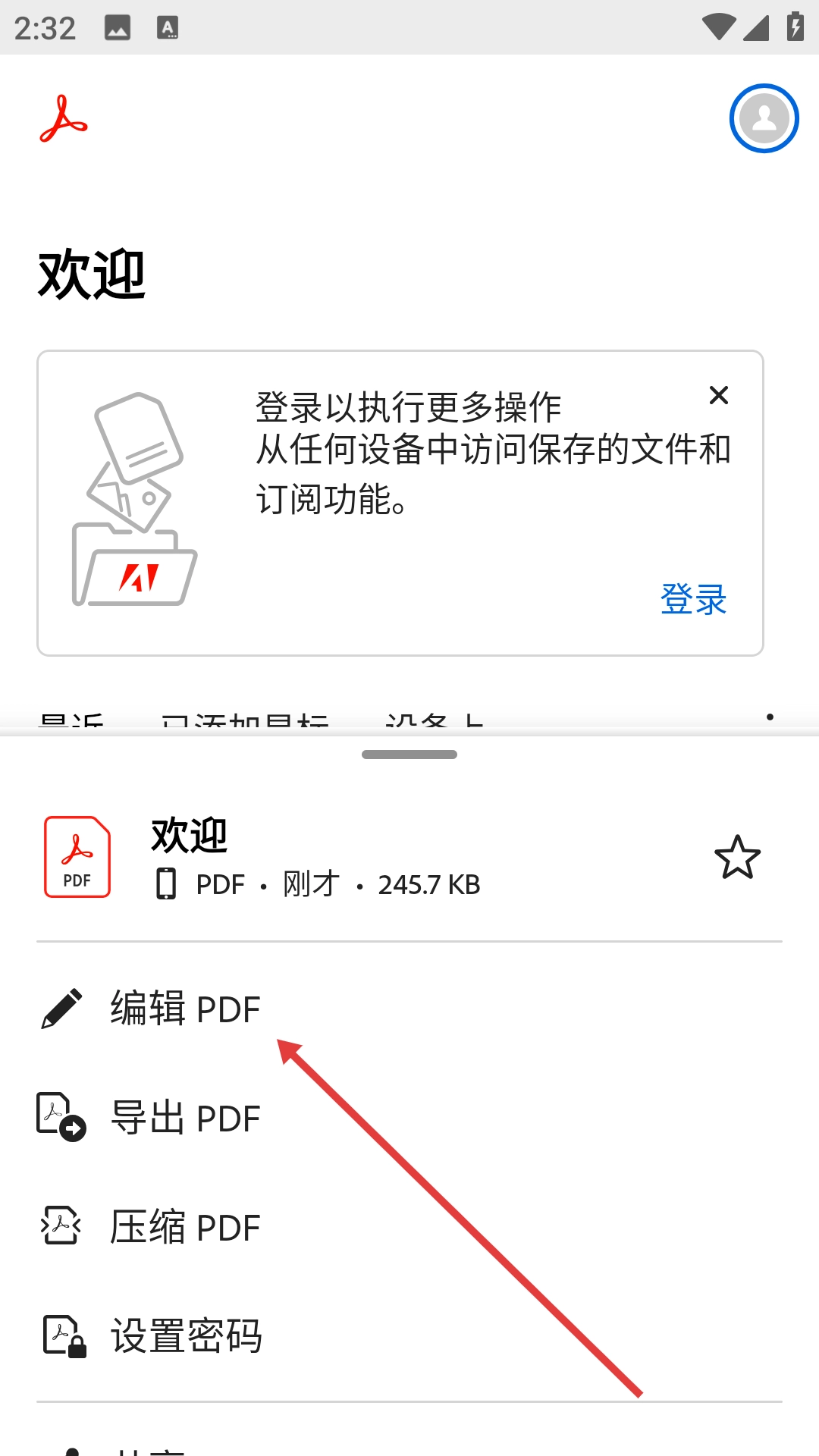
Task: Dismiss the sign-in banner
Action: 718,395
